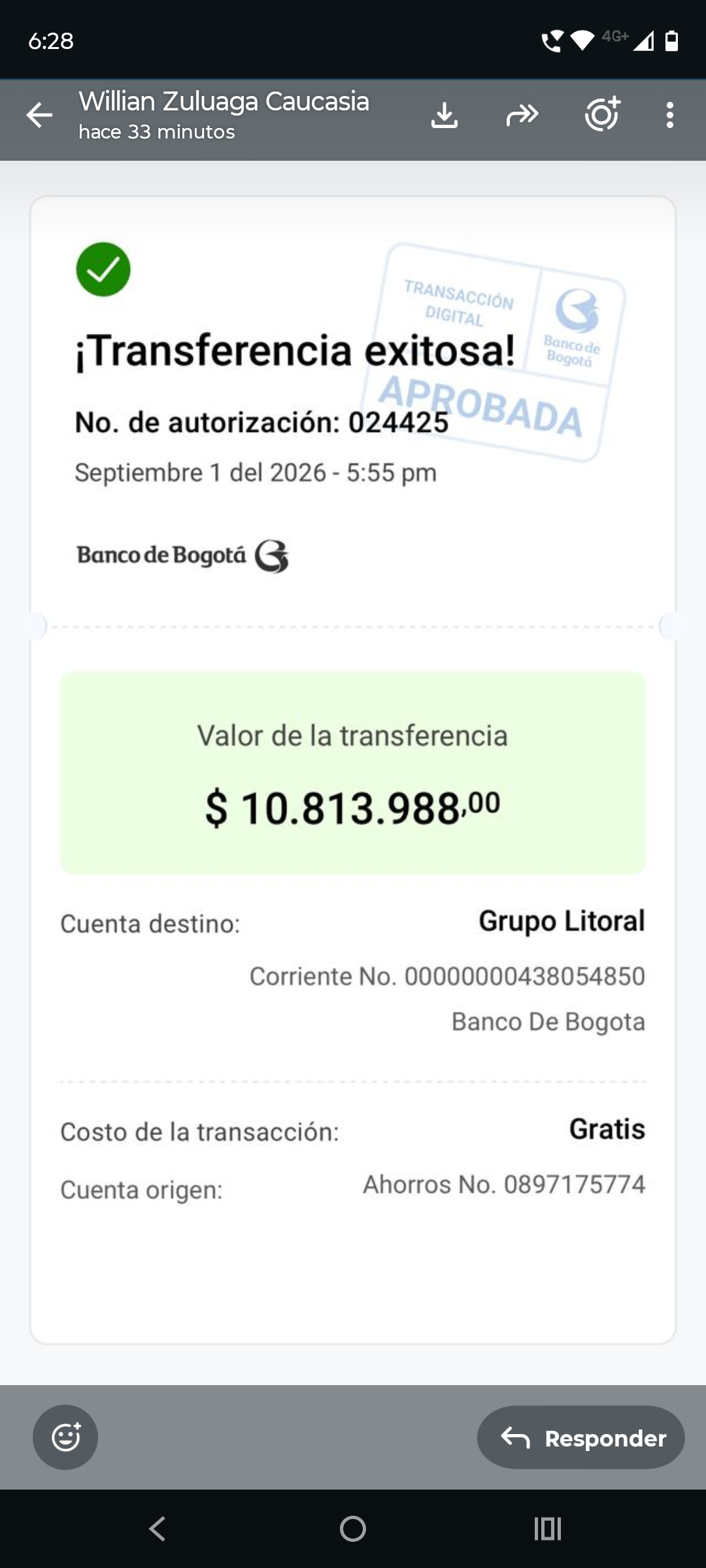Open the three-dot overflow menu
Viewport: 706px width, 1568px height.
click(669, 115)
